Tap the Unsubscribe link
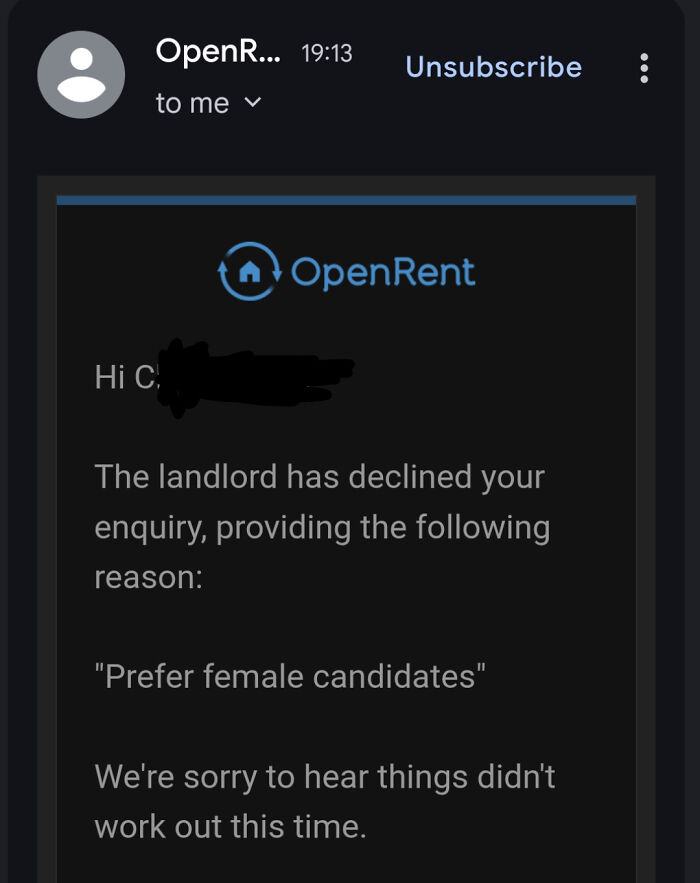The height and width of the screenshot is (883, 700). point(493,67)
